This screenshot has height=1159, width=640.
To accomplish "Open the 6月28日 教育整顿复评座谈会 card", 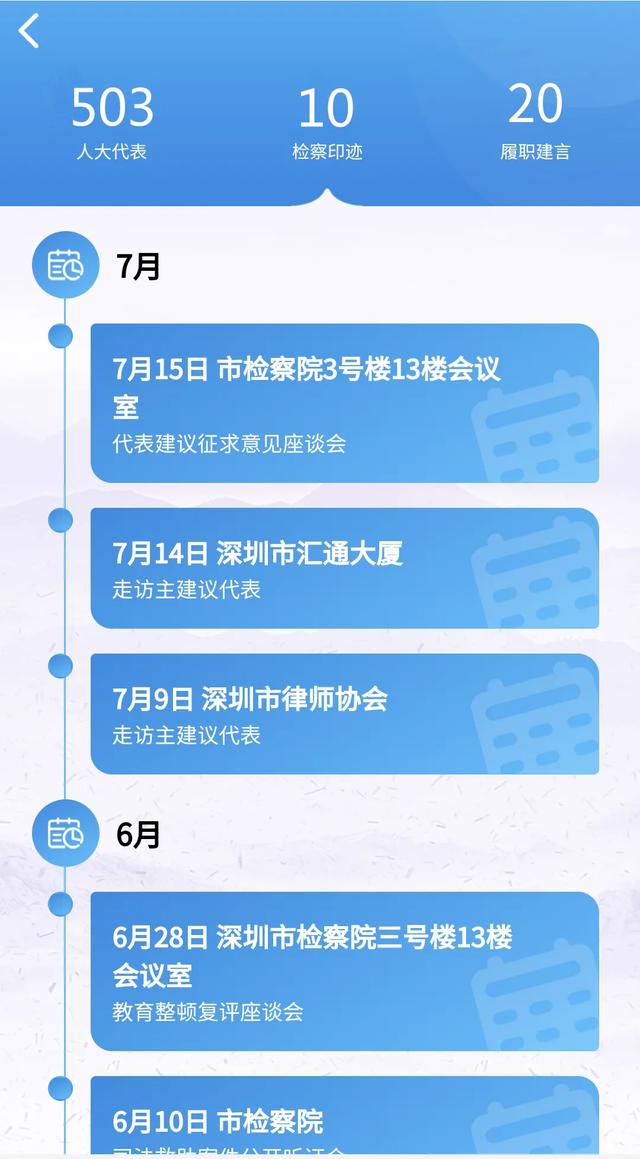I will tap(344, 971).
